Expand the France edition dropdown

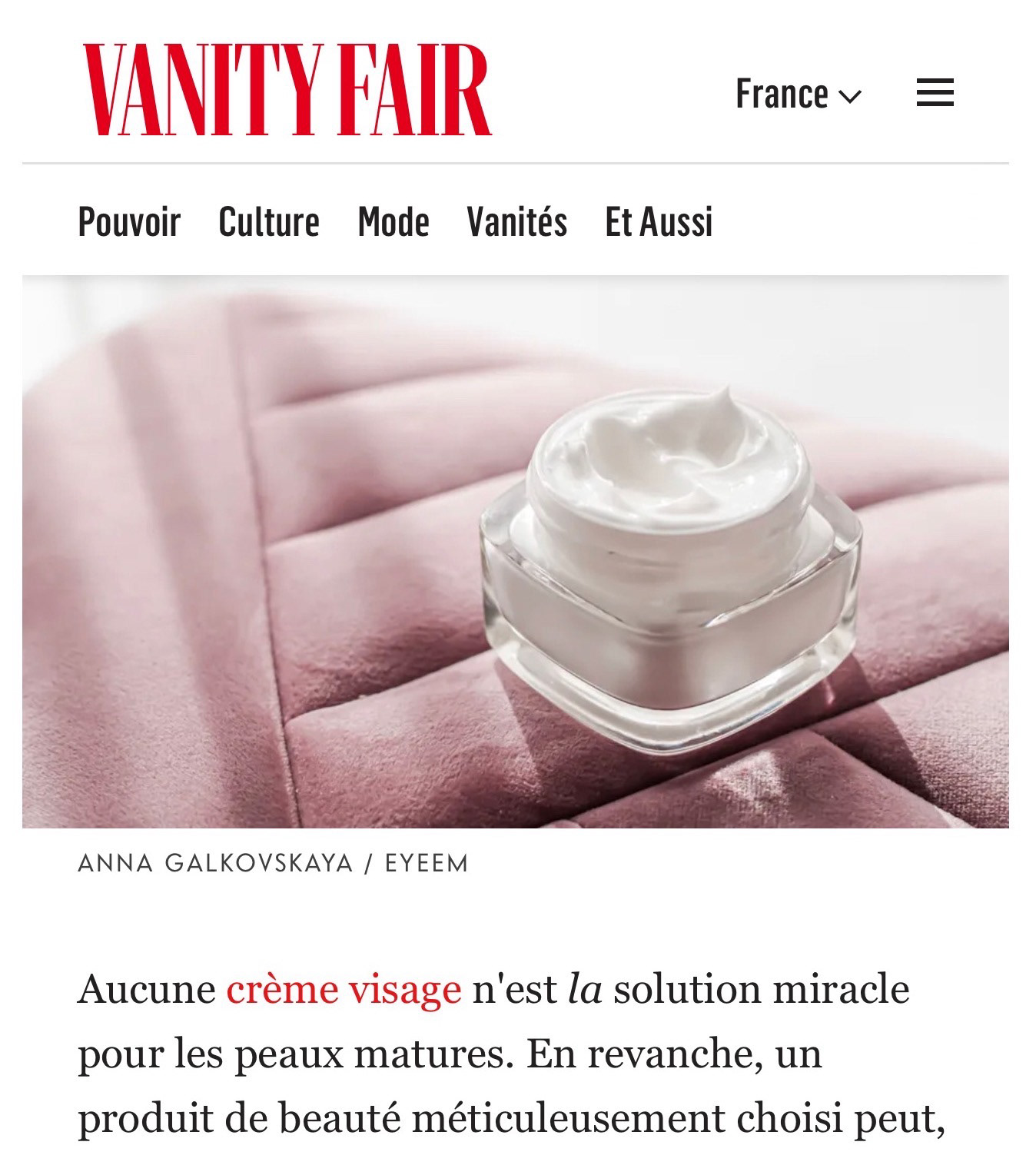[799, 95]
